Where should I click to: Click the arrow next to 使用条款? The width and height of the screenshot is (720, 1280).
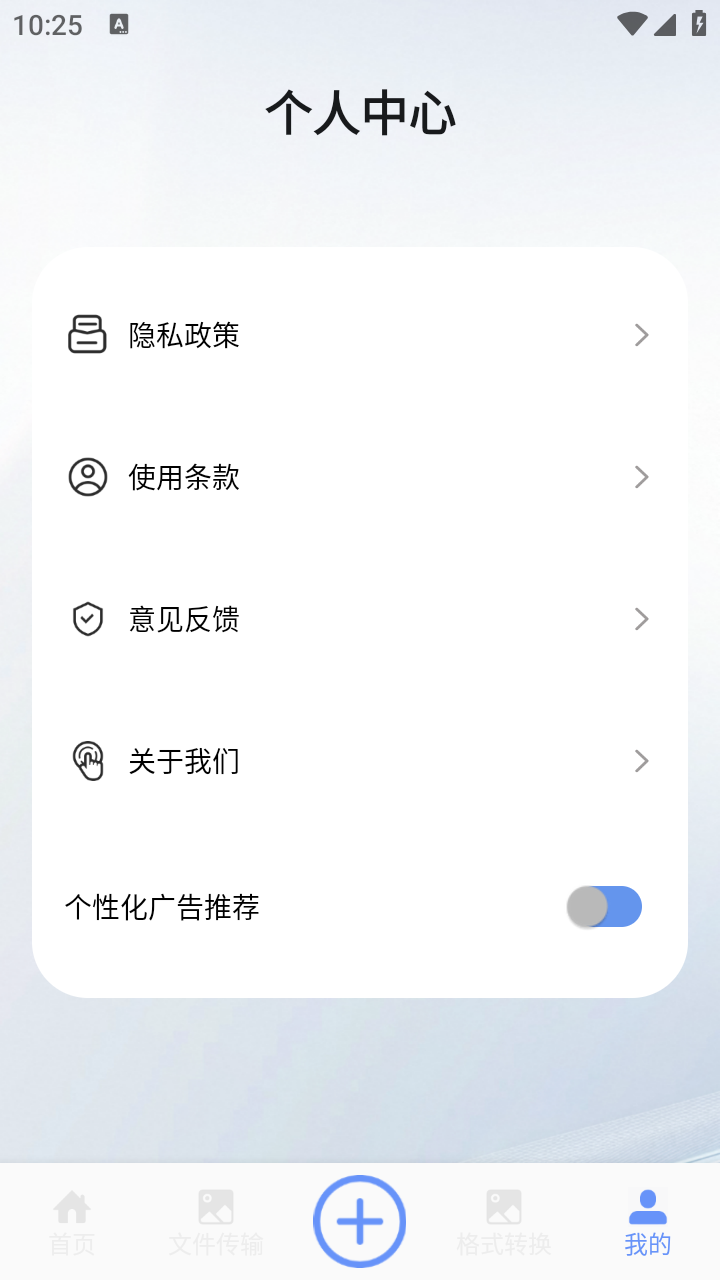641,477
